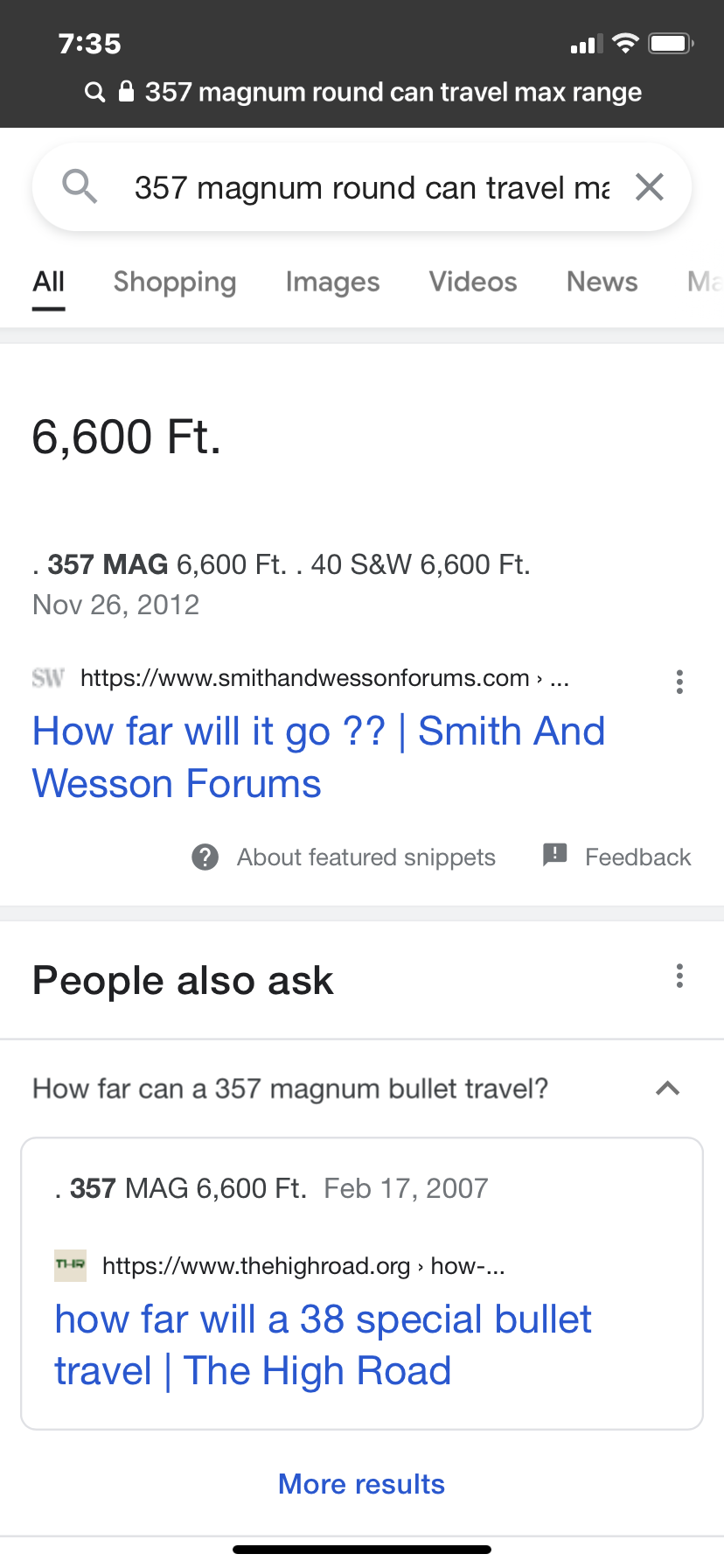Switch to the Videos tab
Viewport: 724px width, 1568px height.
click(x=472, y=282)
